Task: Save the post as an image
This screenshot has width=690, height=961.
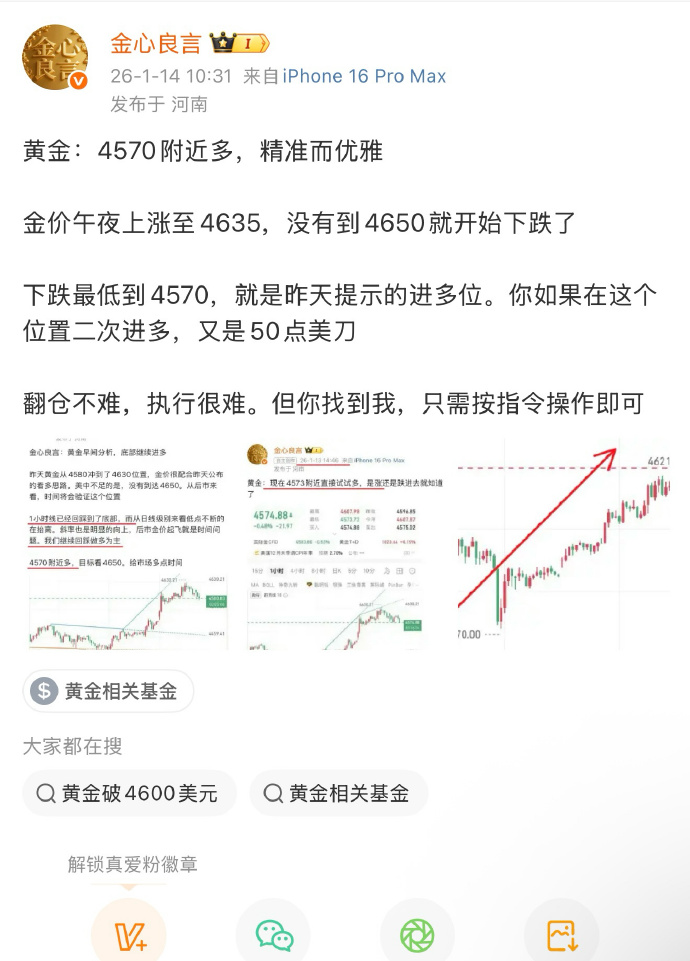Action: 561,935
